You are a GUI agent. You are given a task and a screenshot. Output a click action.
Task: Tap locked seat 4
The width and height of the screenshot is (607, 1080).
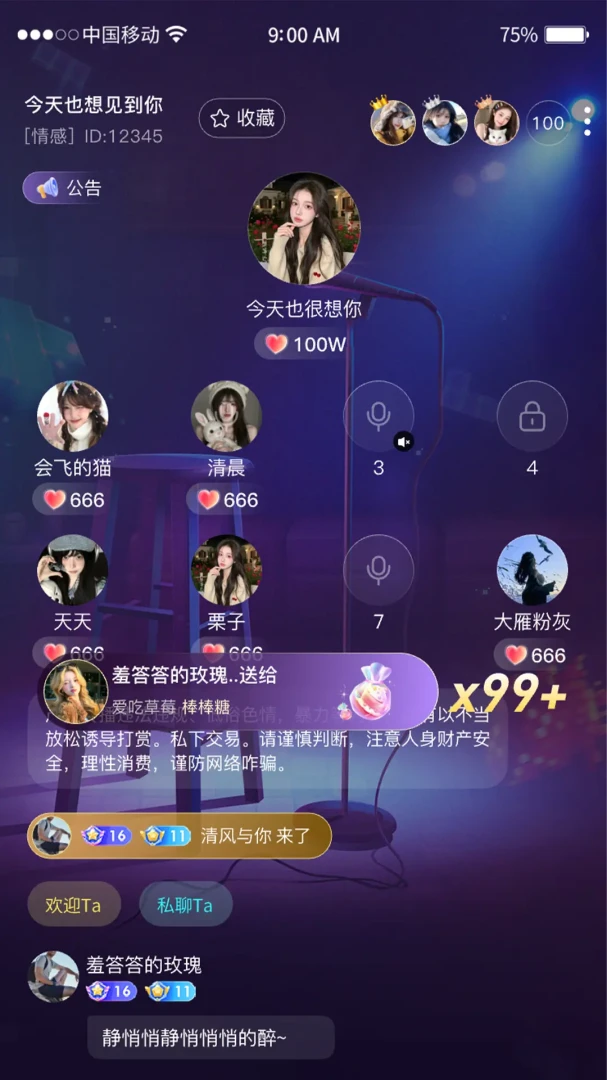(532, 416)
